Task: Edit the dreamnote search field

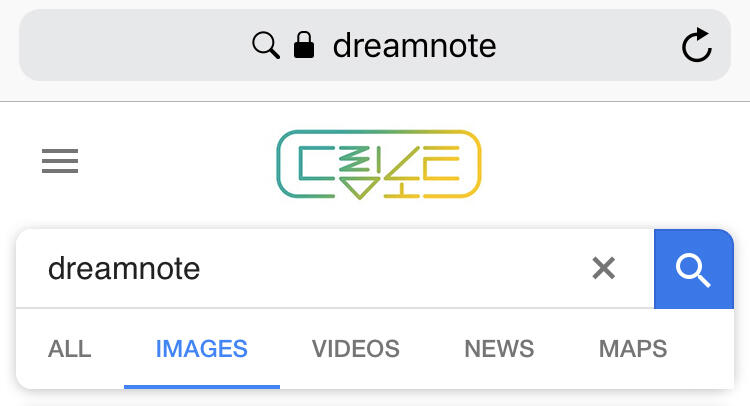Action: click(x=300, y=268)
